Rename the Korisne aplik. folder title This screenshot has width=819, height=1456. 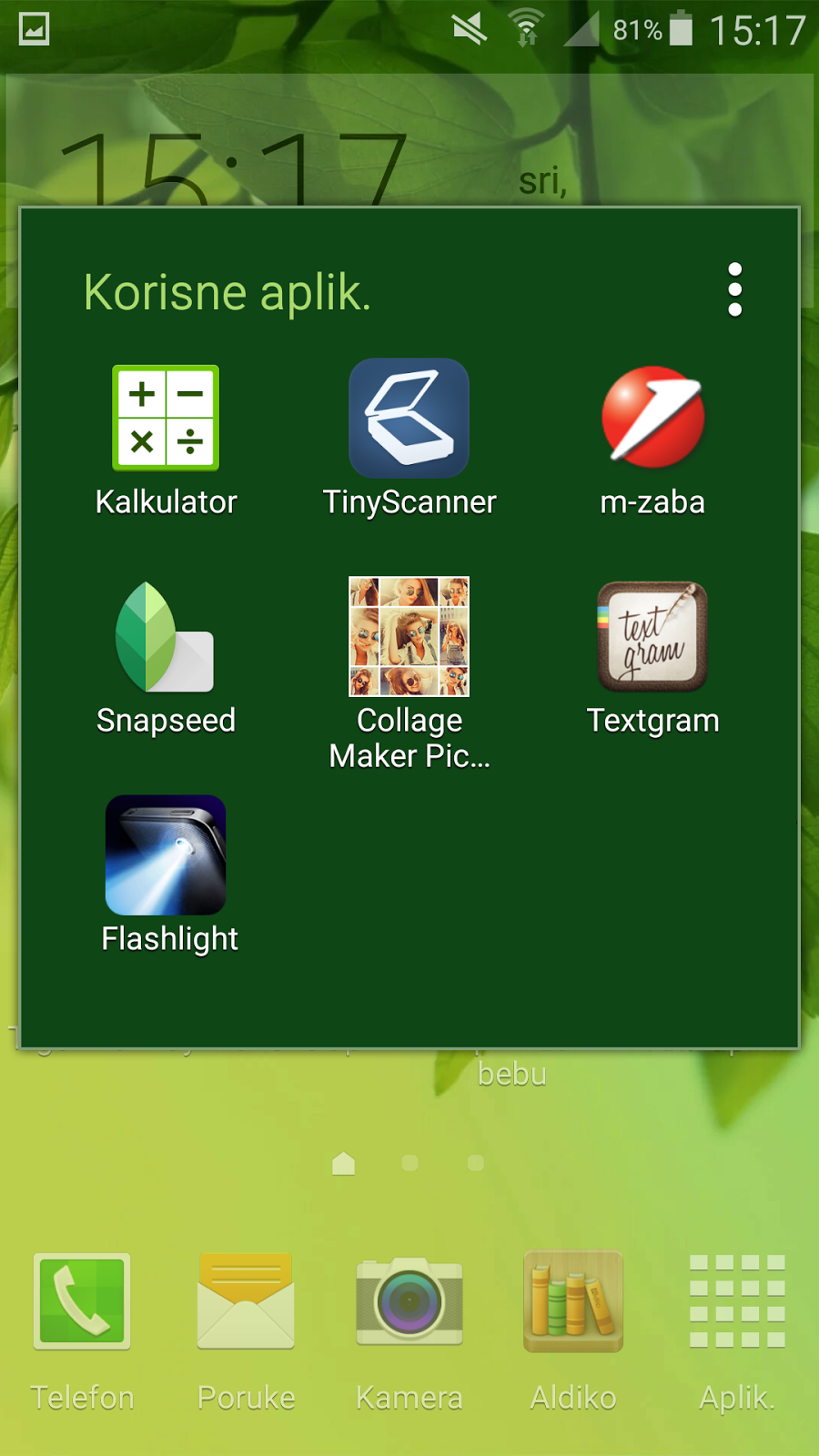[227, 292]
